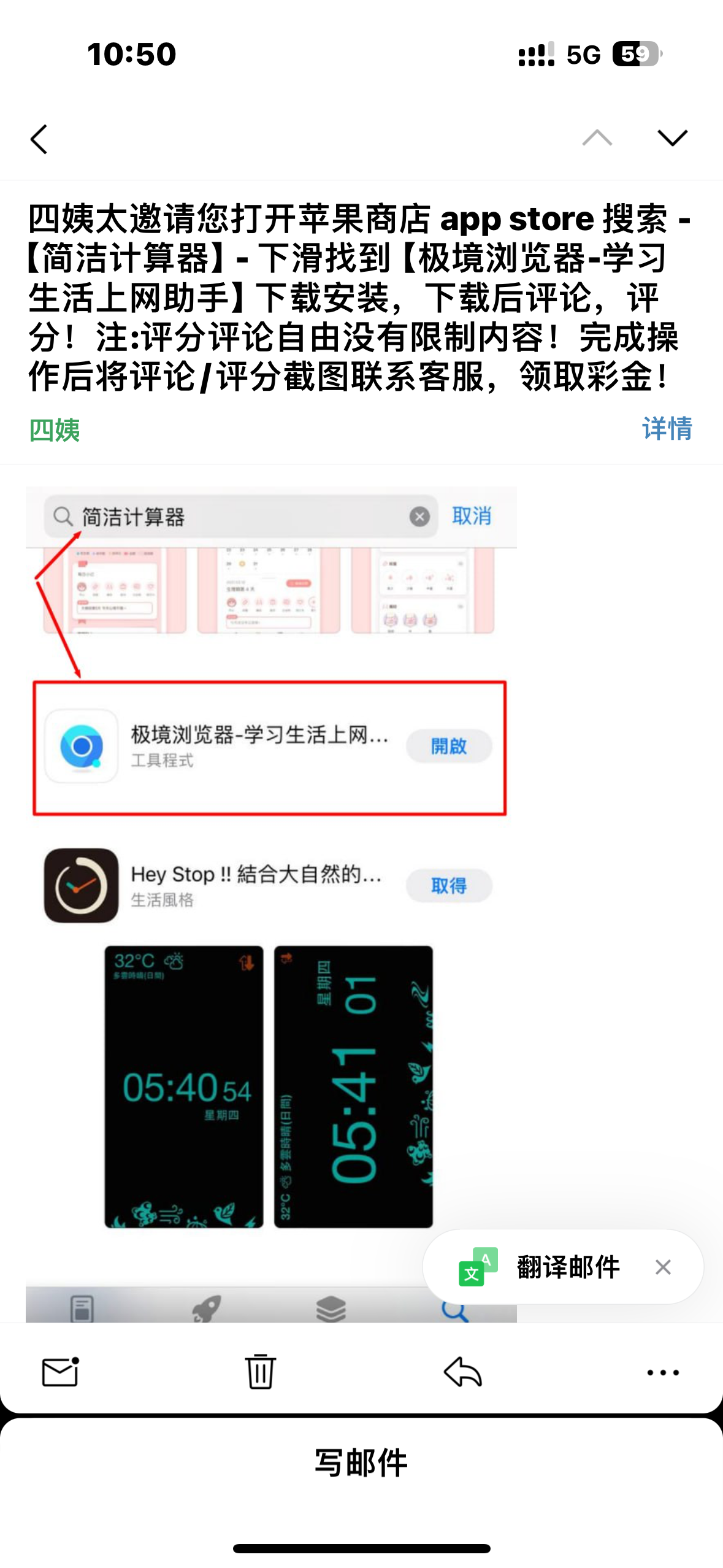Mark this email as unread
This screenshot has height=1568, width=723.
(60, 1372)
